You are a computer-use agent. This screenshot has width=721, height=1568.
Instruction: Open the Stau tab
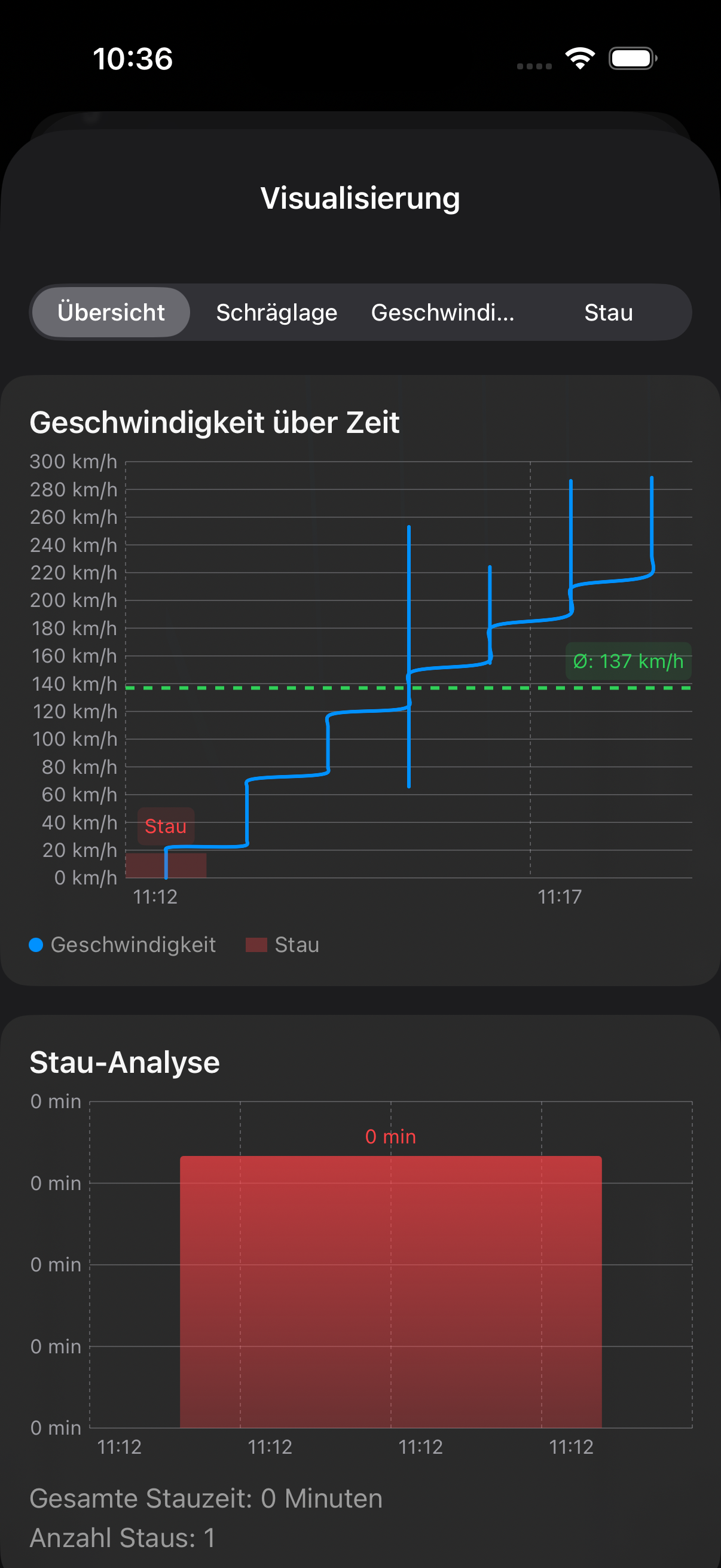click(608, 312)
